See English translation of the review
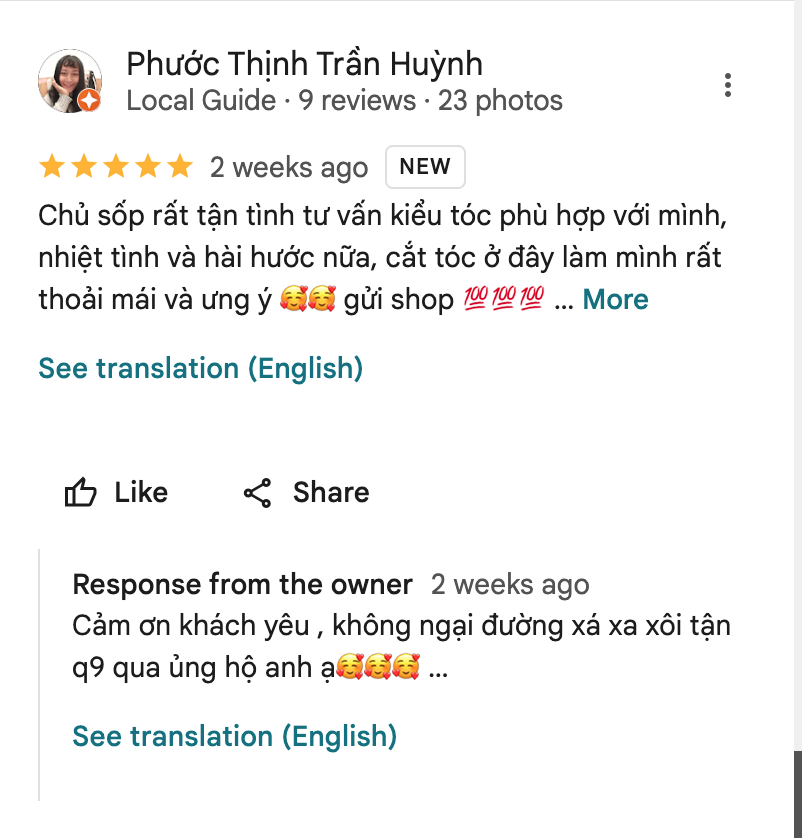Screen dimensions: 802x838 pos(200,368)
